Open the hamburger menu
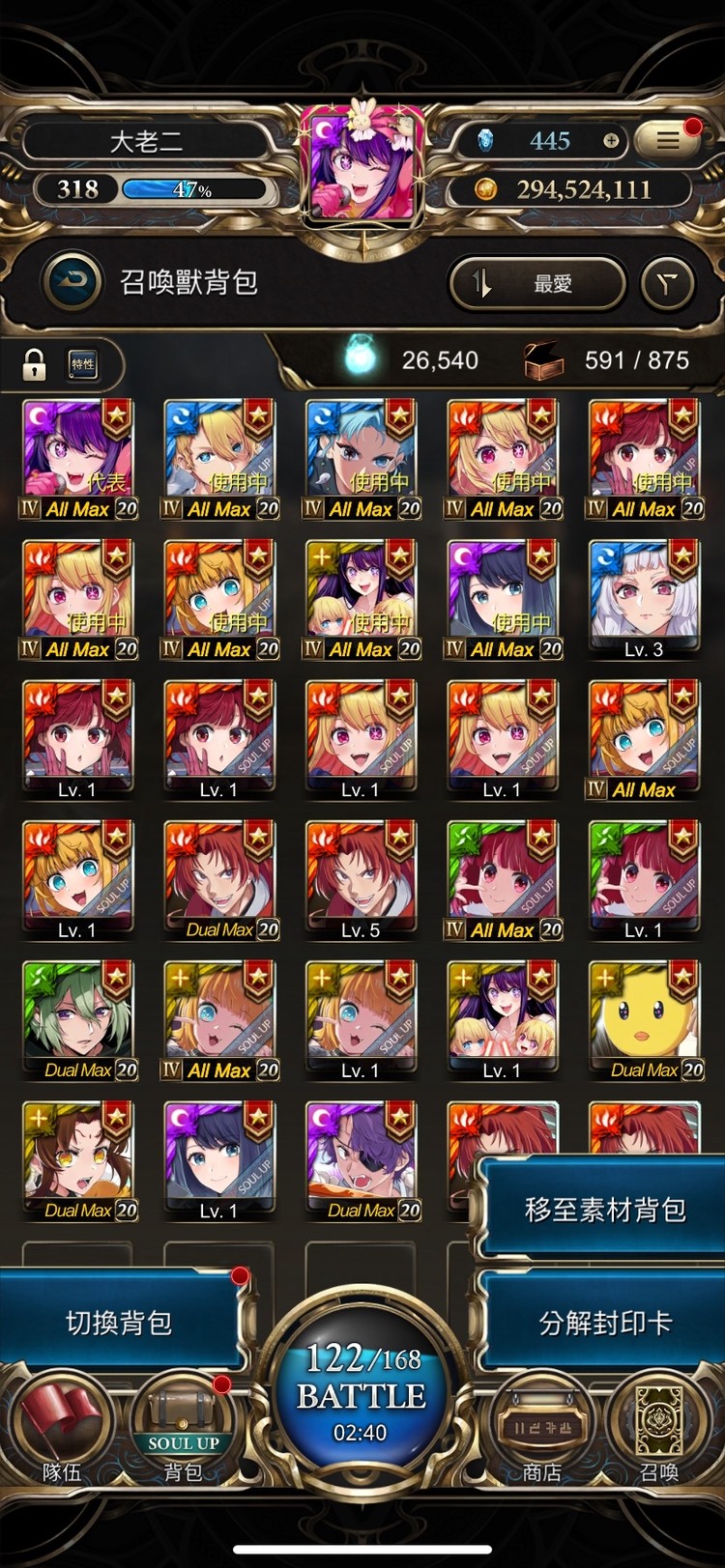Viewport: 725px width, 1568px height. (669, 141)
